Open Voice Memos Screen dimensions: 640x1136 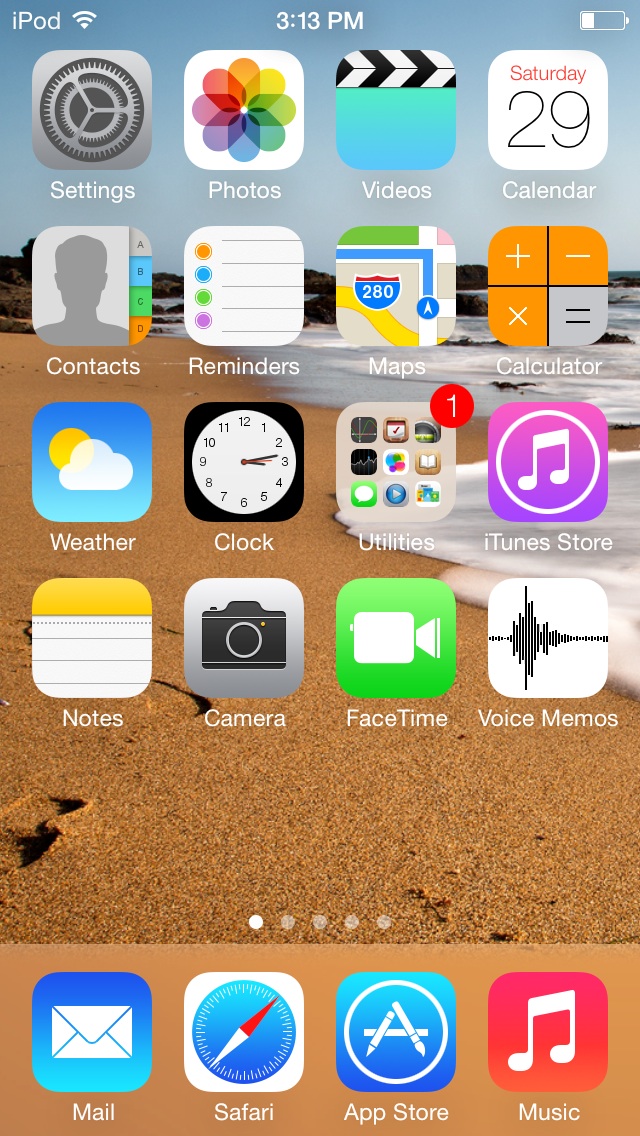pyautogui.click(x=548, y=638)
